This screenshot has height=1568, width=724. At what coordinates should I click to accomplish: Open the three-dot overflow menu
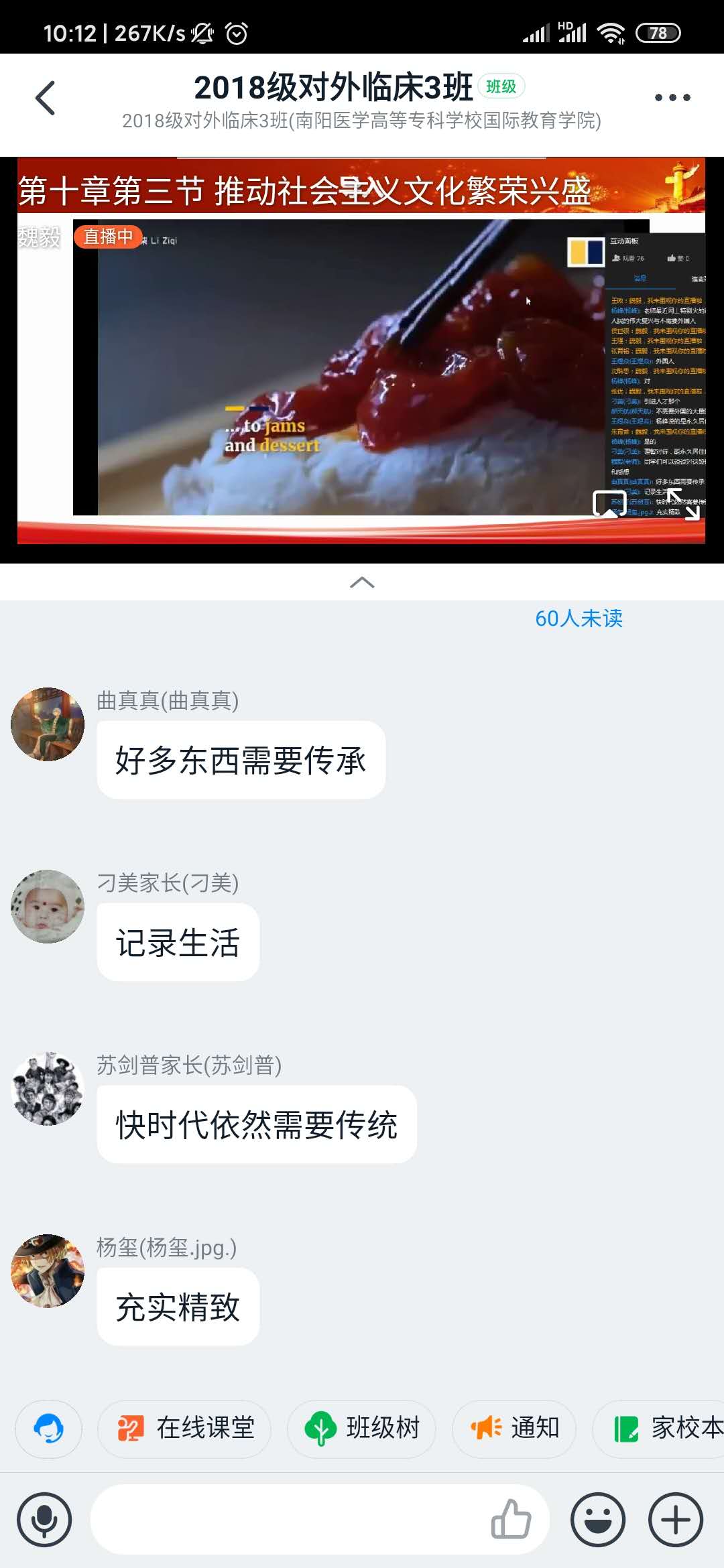point(672,98)
